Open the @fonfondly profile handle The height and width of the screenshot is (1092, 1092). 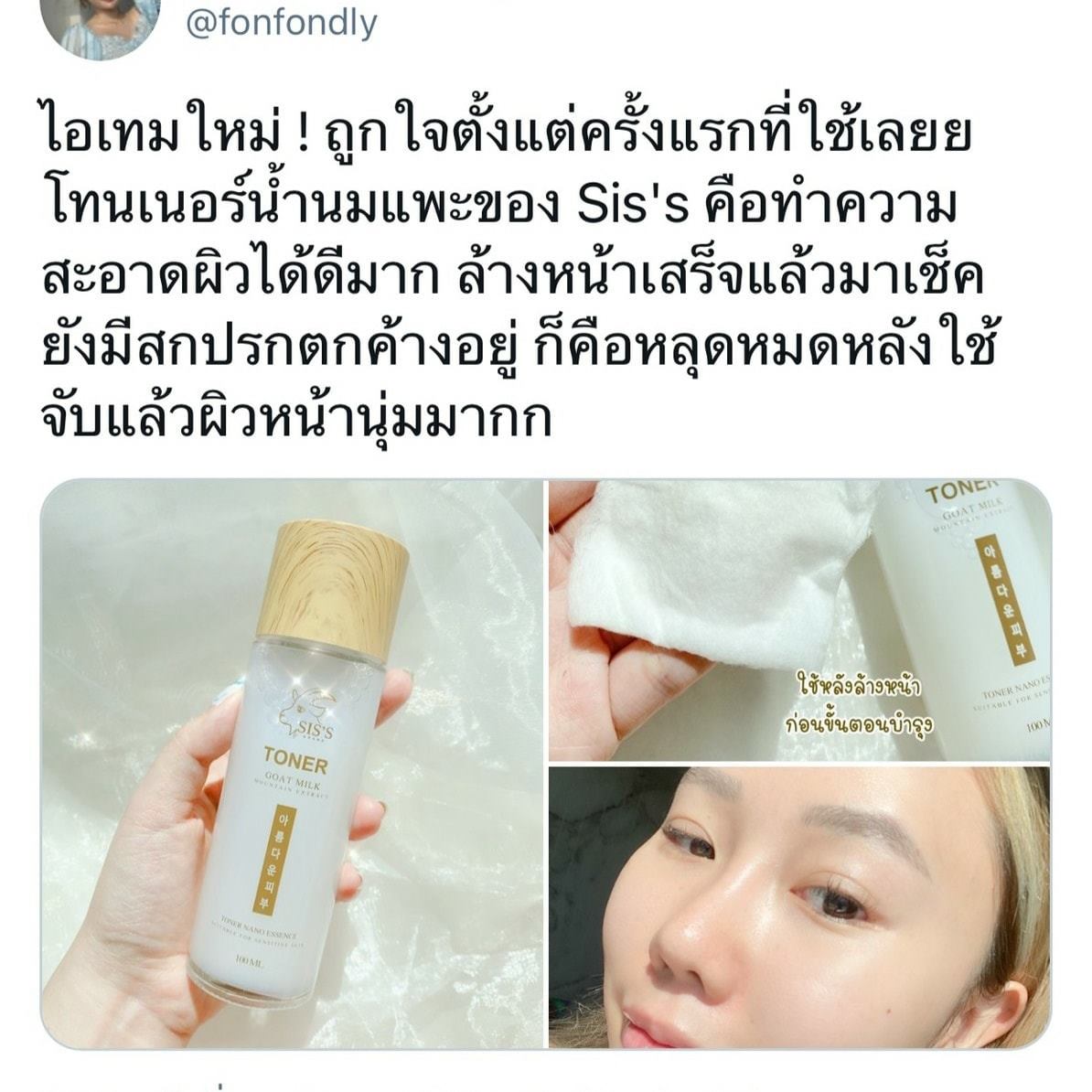tap(281, 24)
